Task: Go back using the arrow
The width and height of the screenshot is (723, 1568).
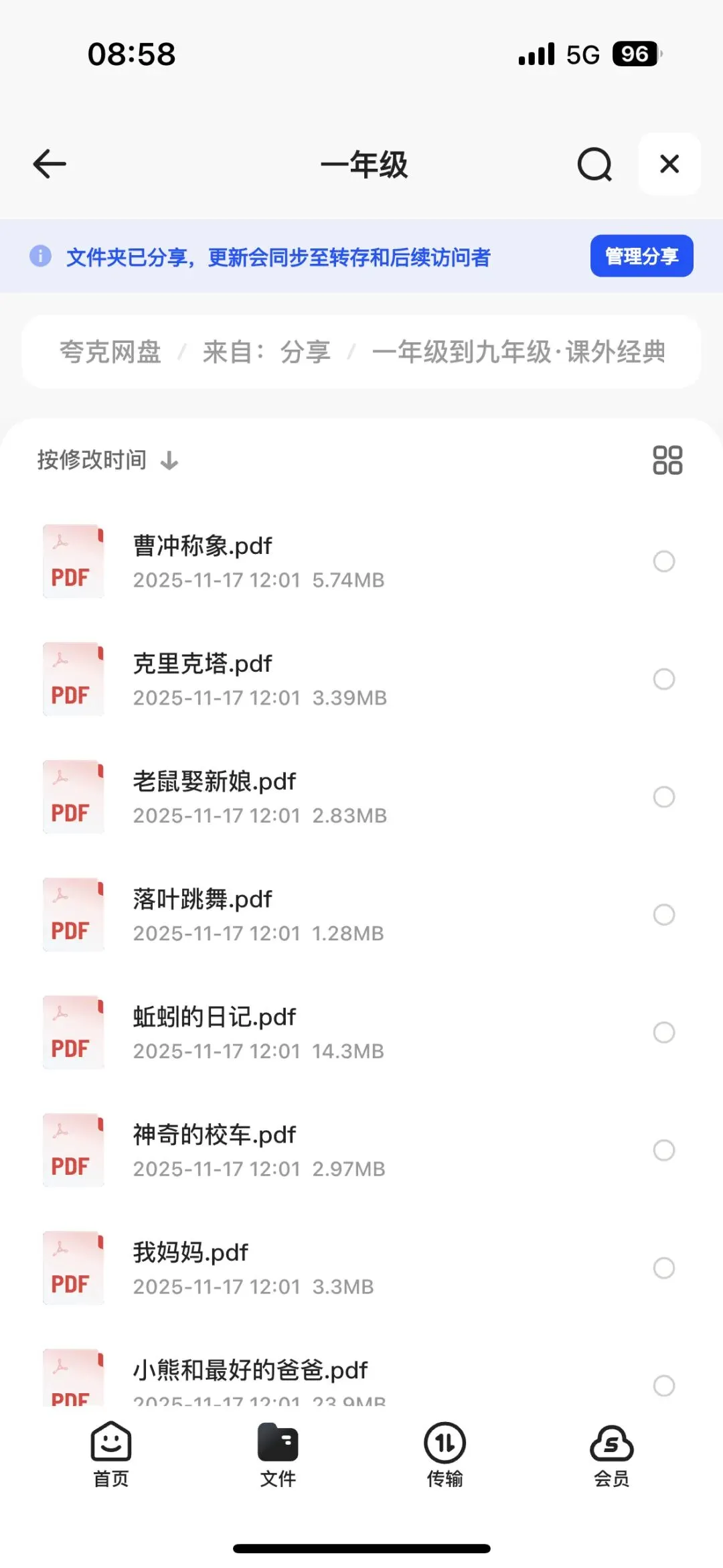Action: tap(50, 164)
